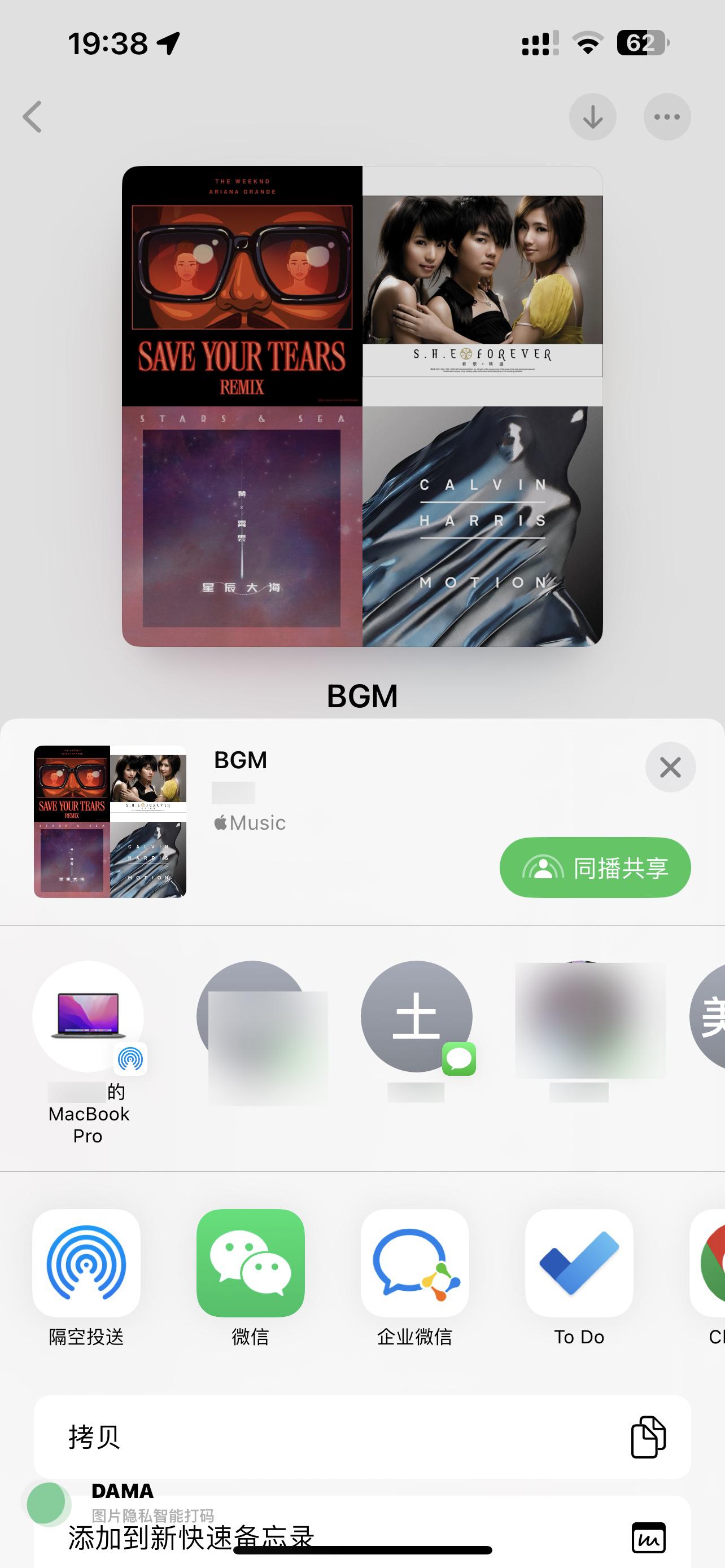Screen dimensions: 725x1568
Task: Choose 隔空投送 AirDrop option
Action: click(x=86, y=1264)
